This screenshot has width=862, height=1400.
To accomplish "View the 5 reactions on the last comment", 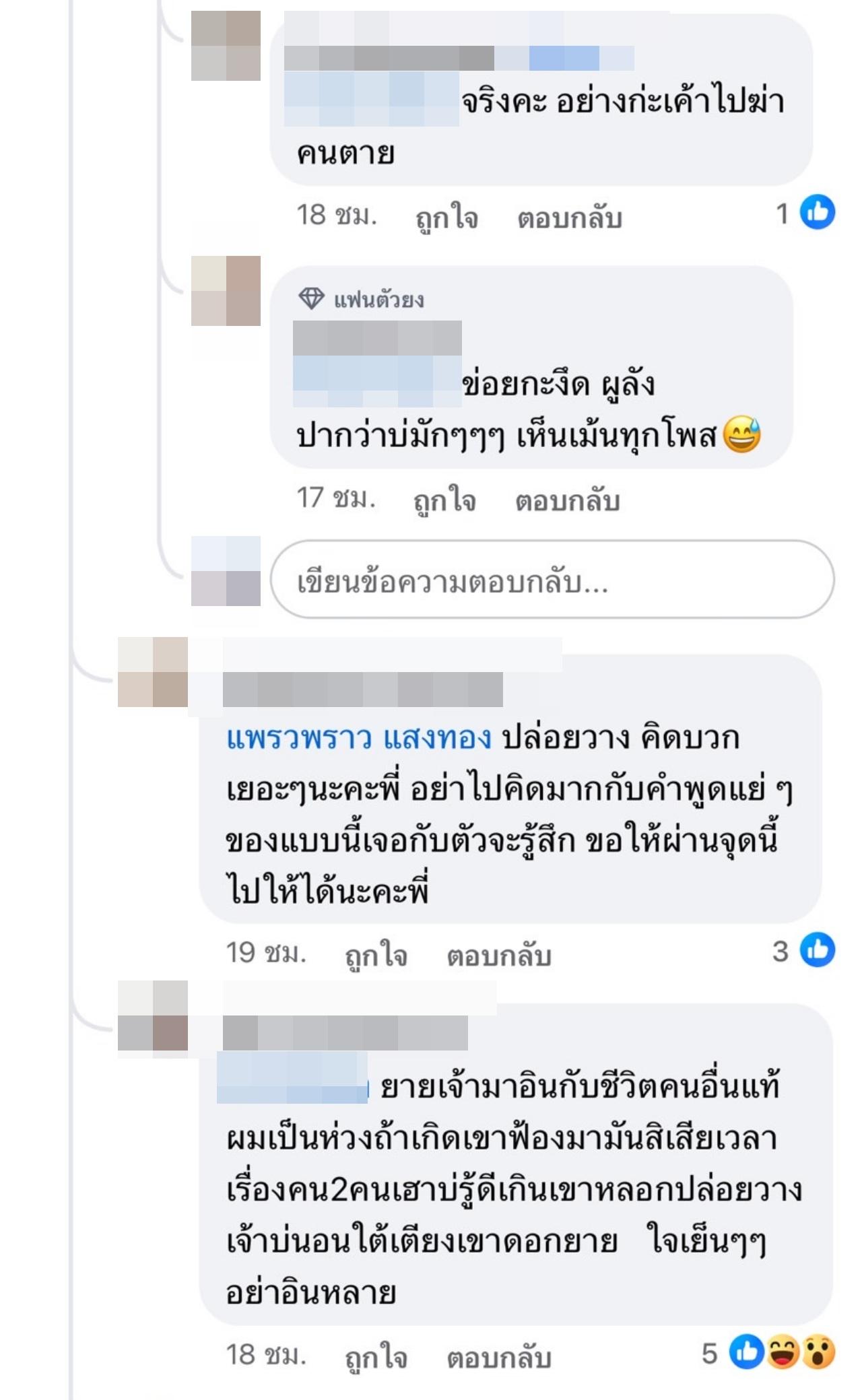I will (x=769, y=1353).
